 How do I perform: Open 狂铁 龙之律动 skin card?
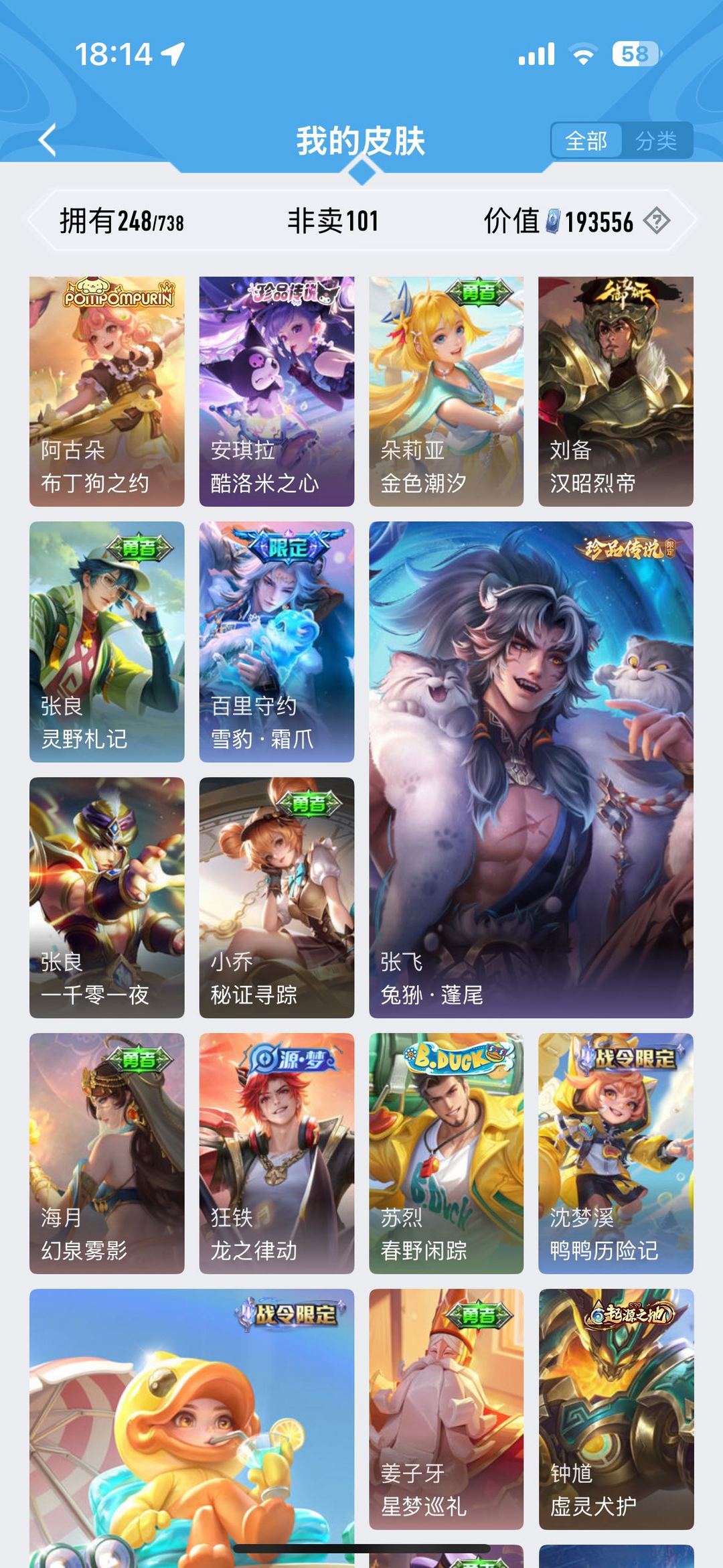[x=276, y=1153]
